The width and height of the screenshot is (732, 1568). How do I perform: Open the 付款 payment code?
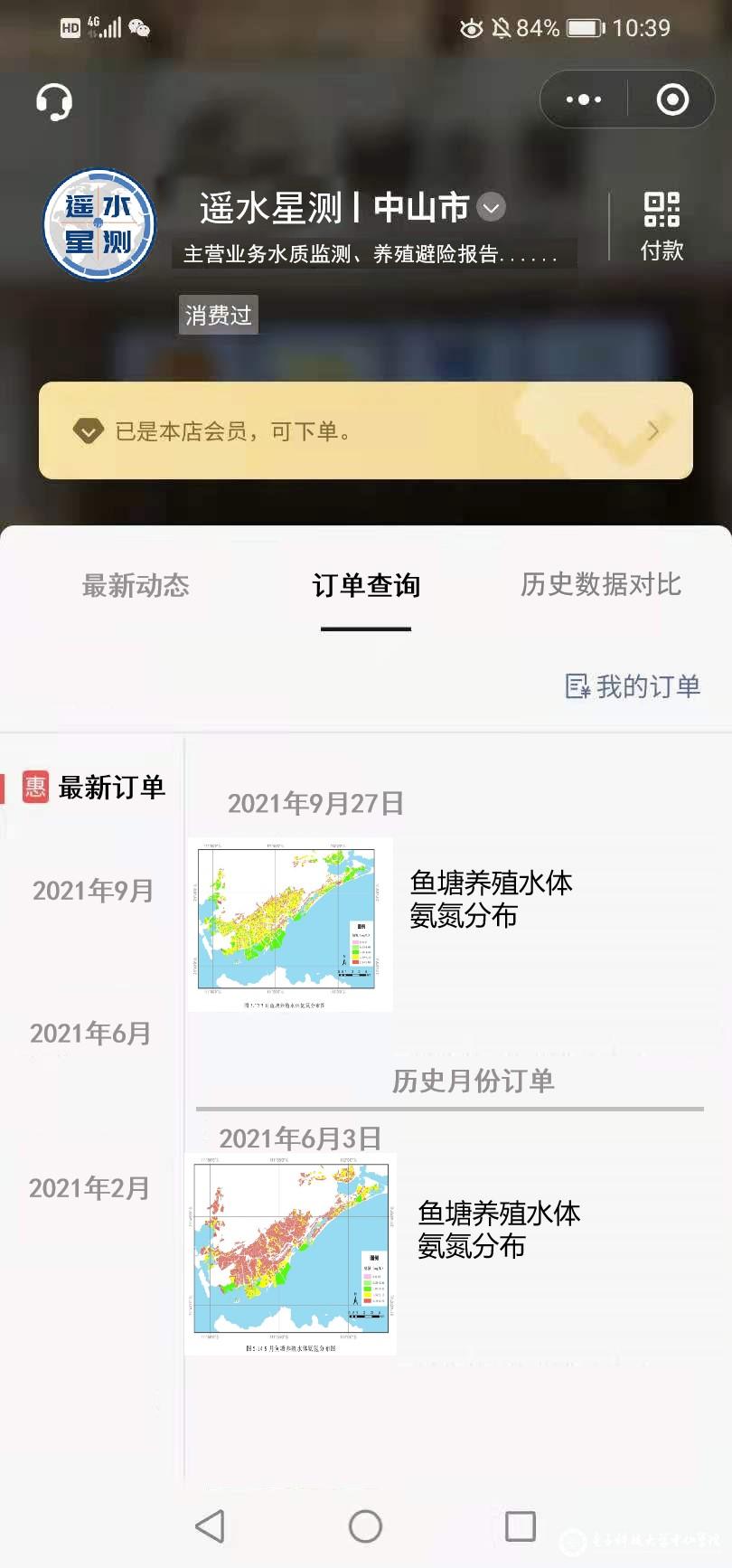click(662, 226)
